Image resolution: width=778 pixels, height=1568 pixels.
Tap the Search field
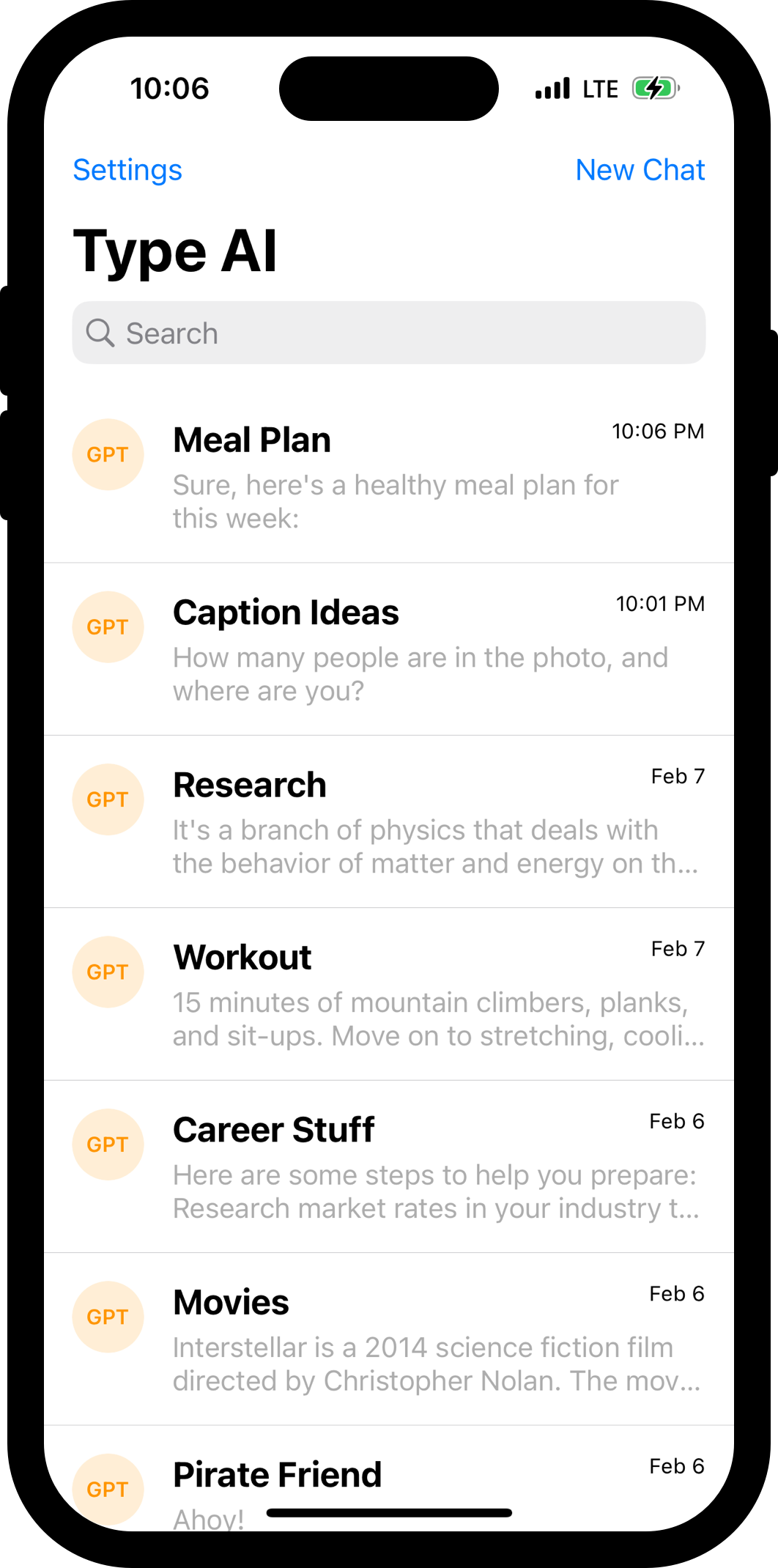[x=388, y=333]
